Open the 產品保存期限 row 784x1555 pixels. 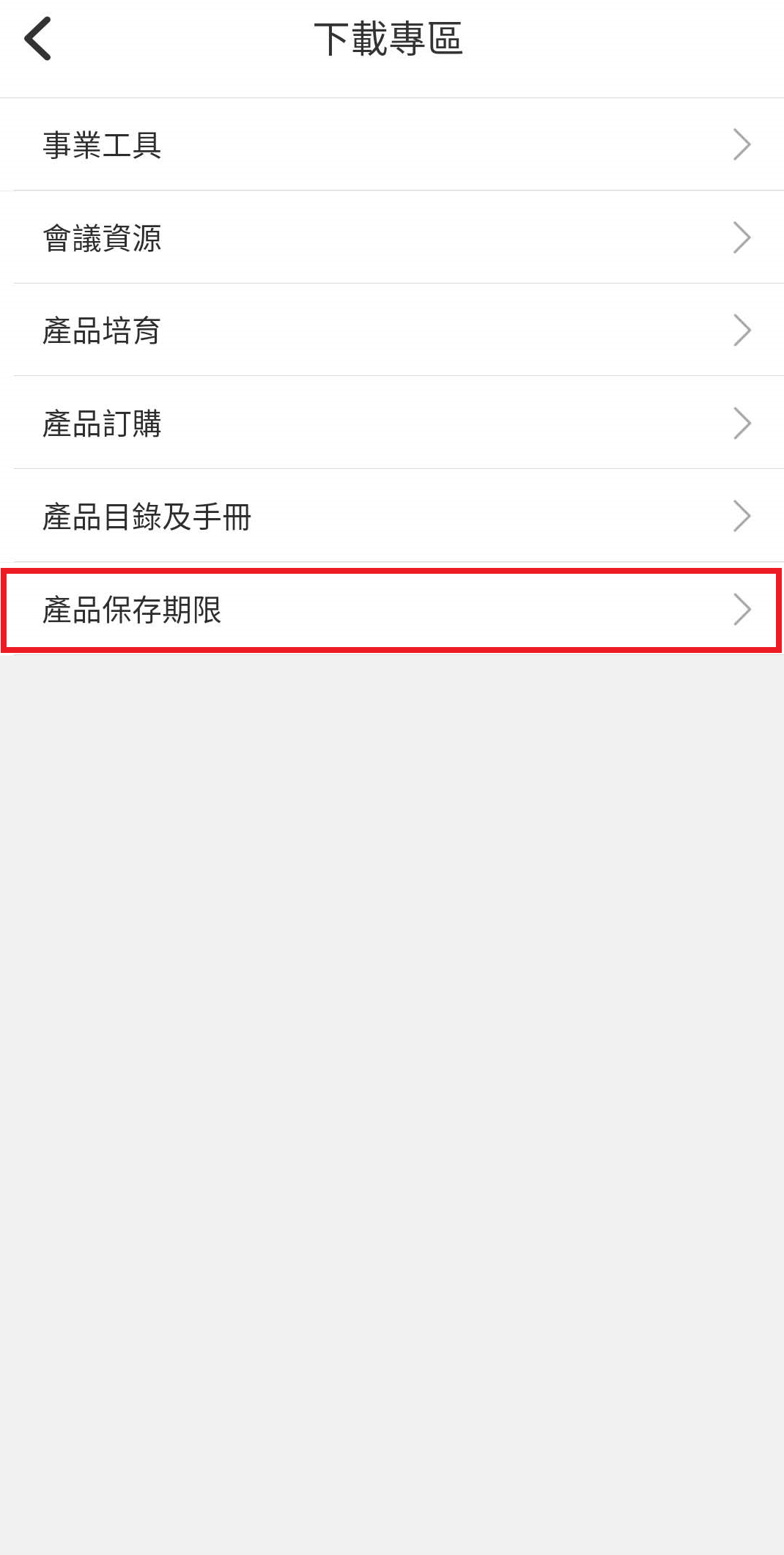coord(392,610)
